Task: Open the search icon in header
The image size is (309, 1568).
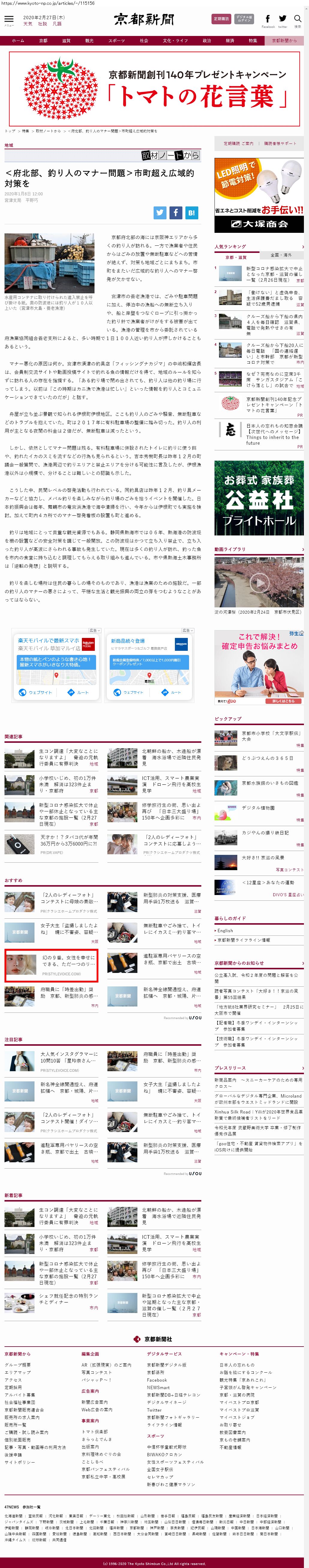Action: [x=297, y=20]
